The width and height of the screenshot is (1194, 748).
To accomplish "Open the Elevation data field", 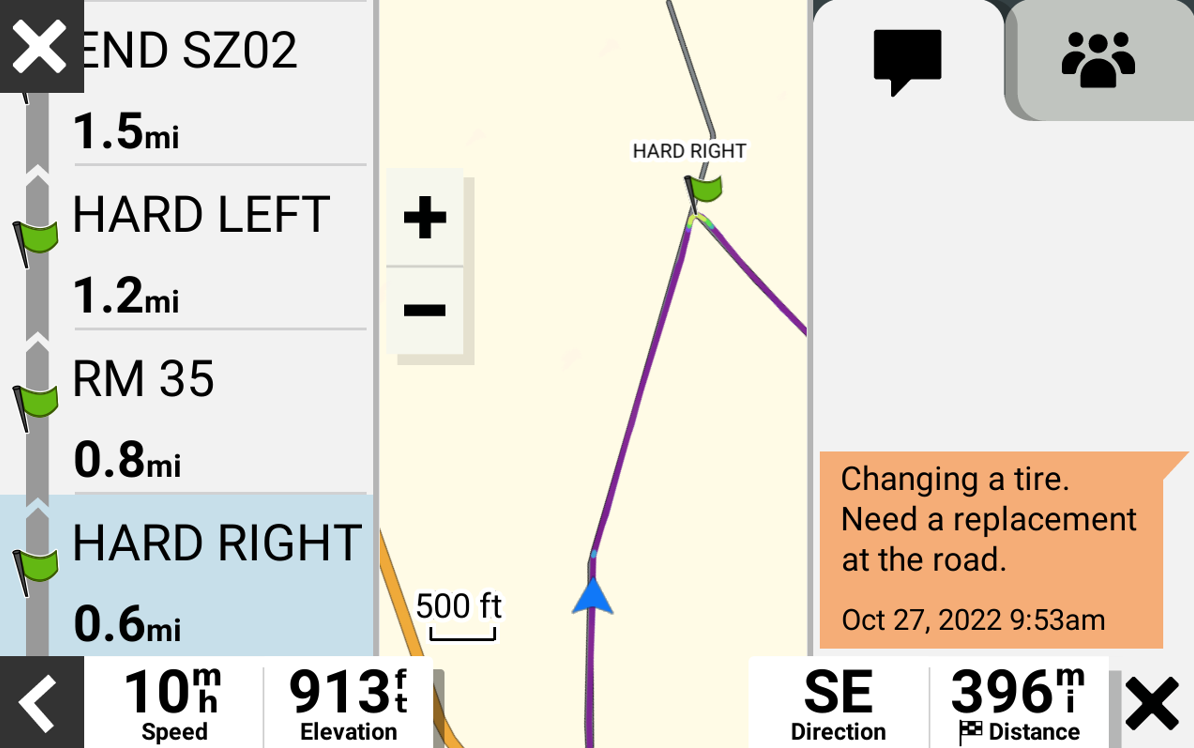I will click(x=348, y=703).
